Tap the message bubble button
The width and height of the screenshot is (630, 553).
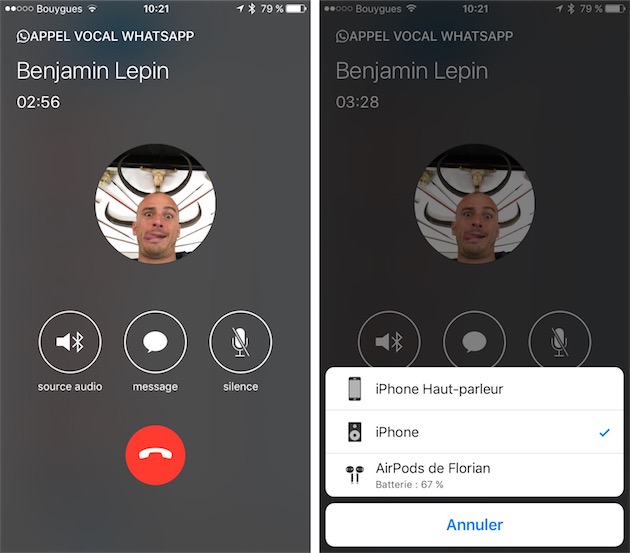point(155,343)
